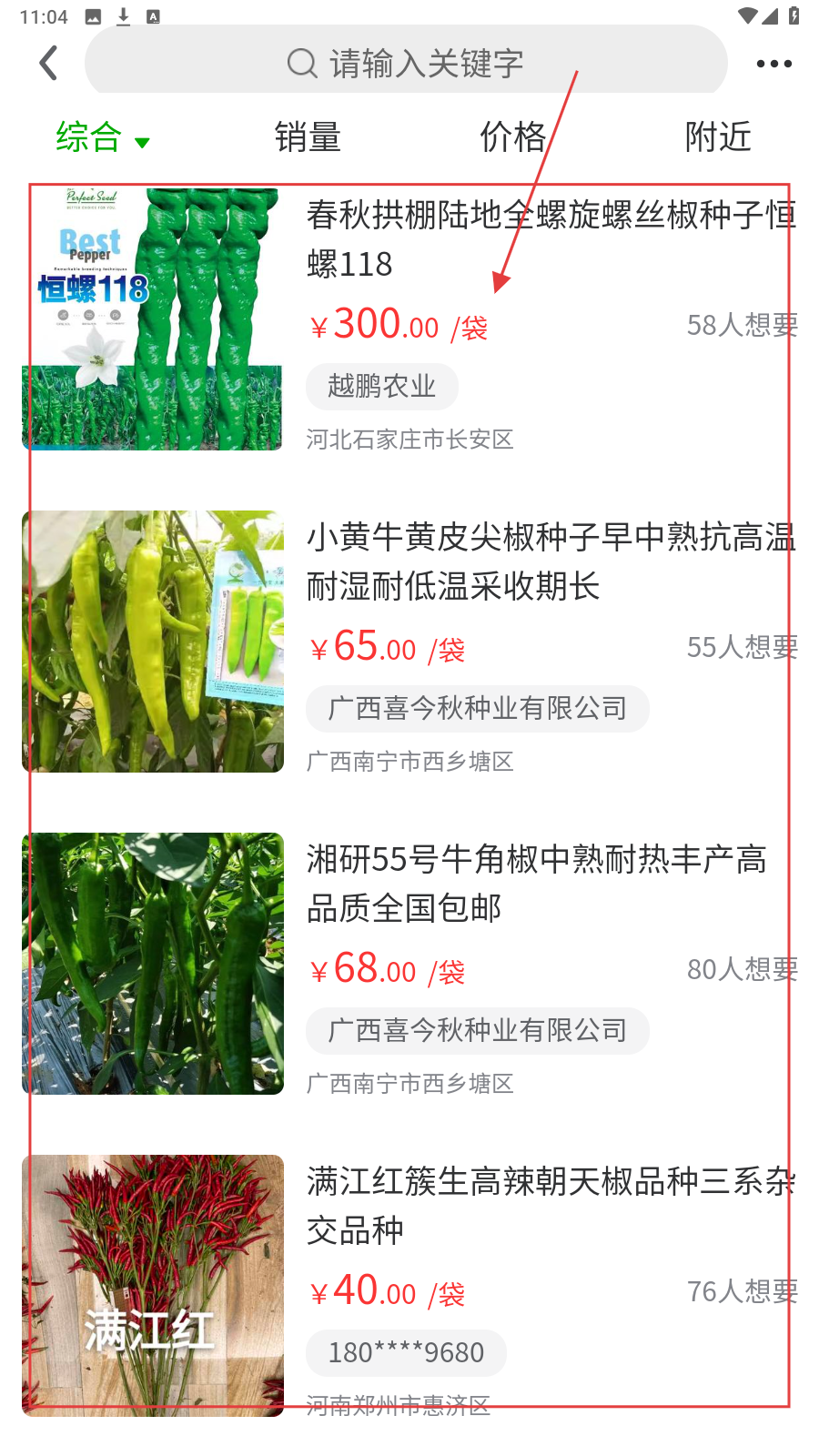
Task: Open the 湘研55号牛角椒 product card
Action: click(537, 883)
